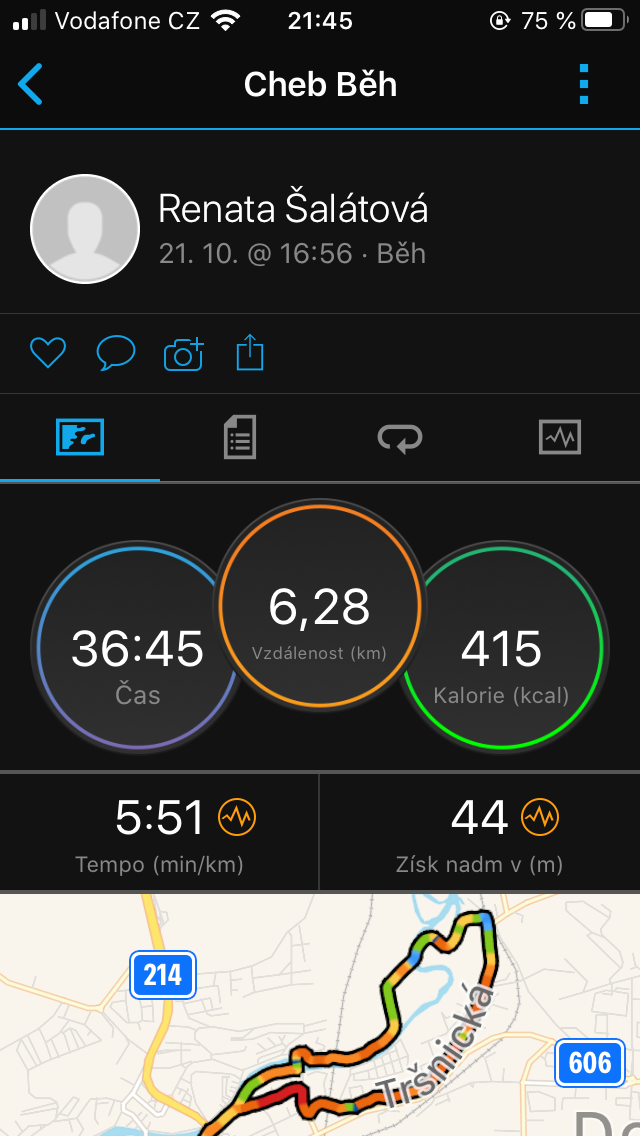
Task: Go back using the top-left arrow
Action: tap(30, 84)
